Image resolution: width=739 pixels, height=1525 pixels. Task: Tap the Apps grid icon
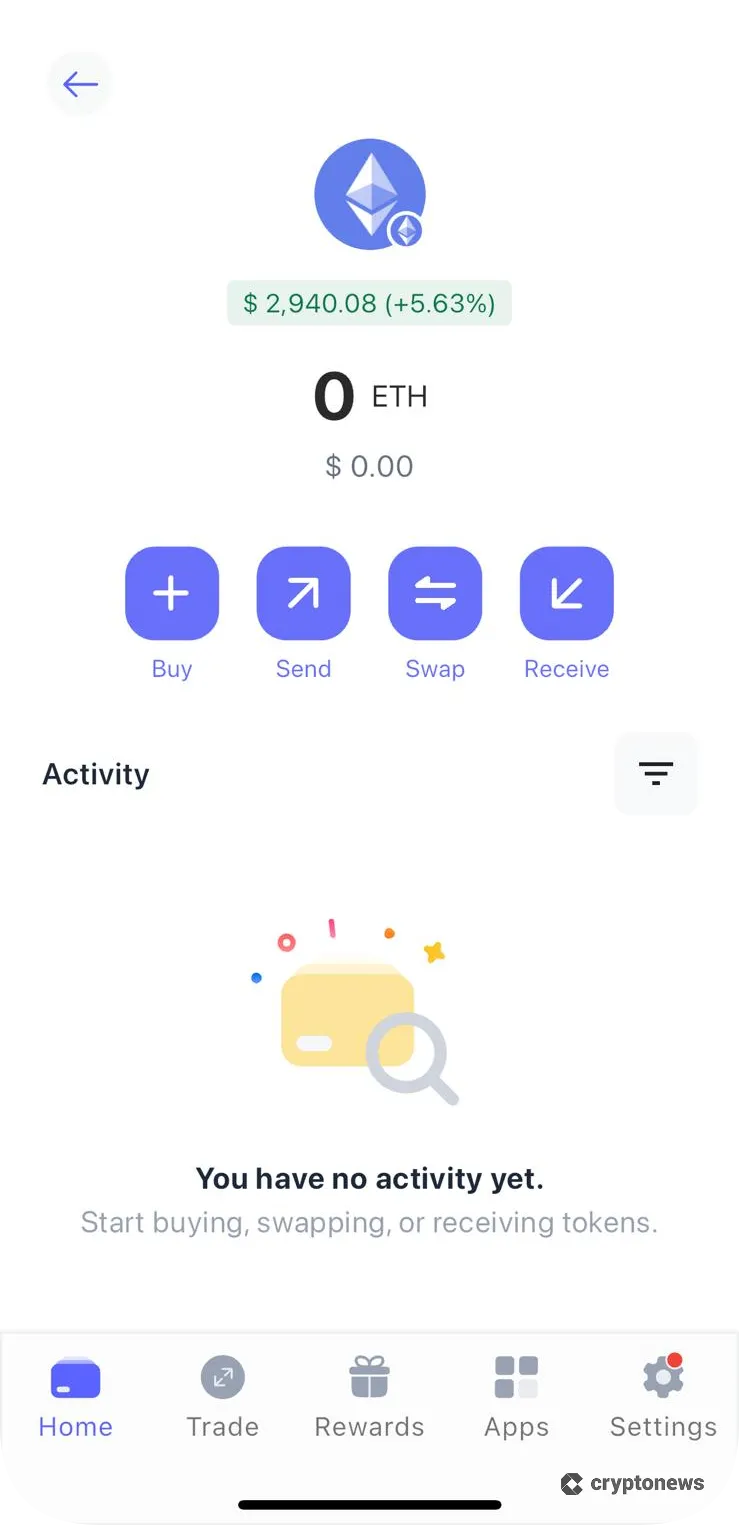click(x=516, y=1377)
